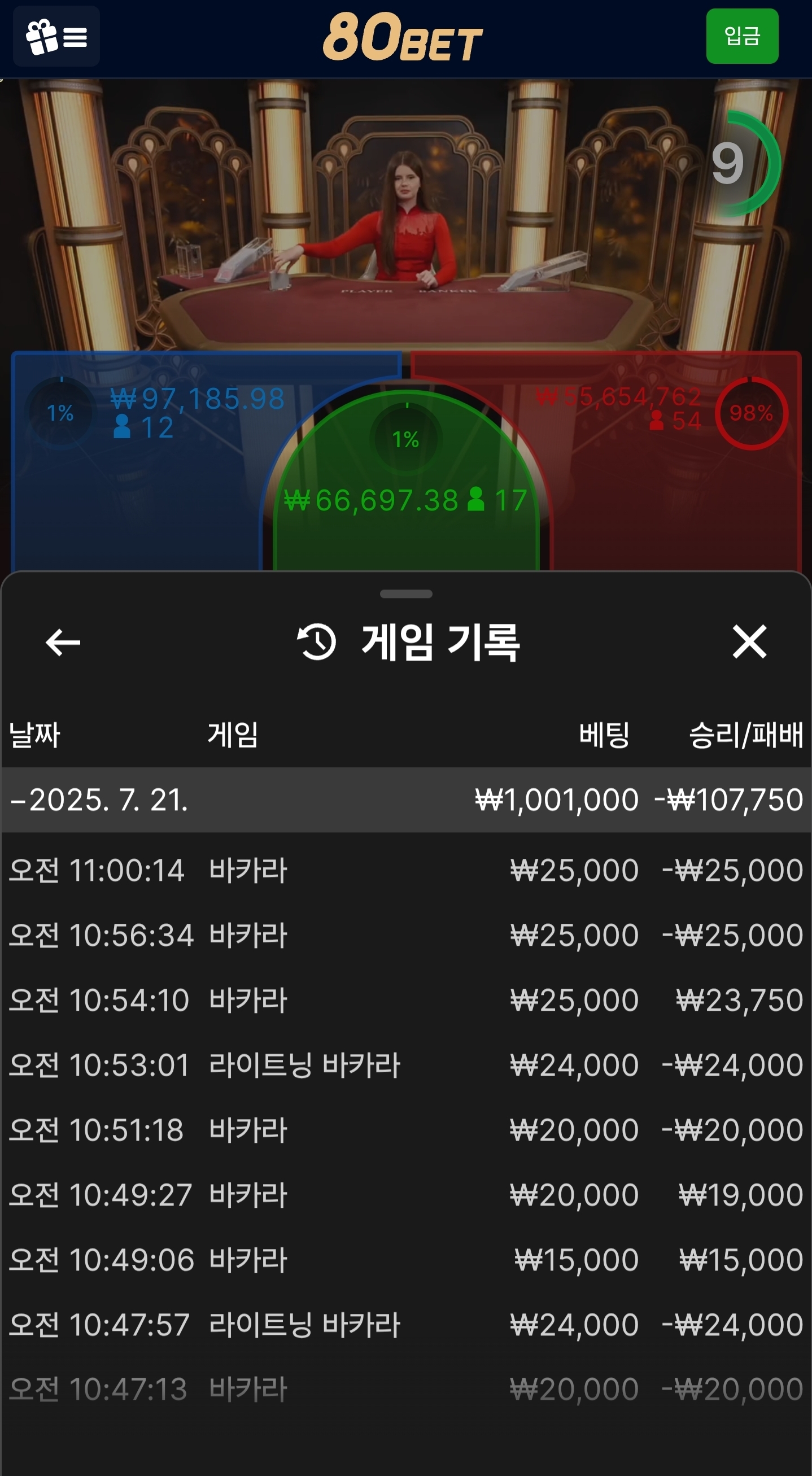Viewport: 812px width, 1476px height.
Task: Open the 오전 10:53:01 라이트닝 바카라 record
Action: click(x=405, y=1065)
